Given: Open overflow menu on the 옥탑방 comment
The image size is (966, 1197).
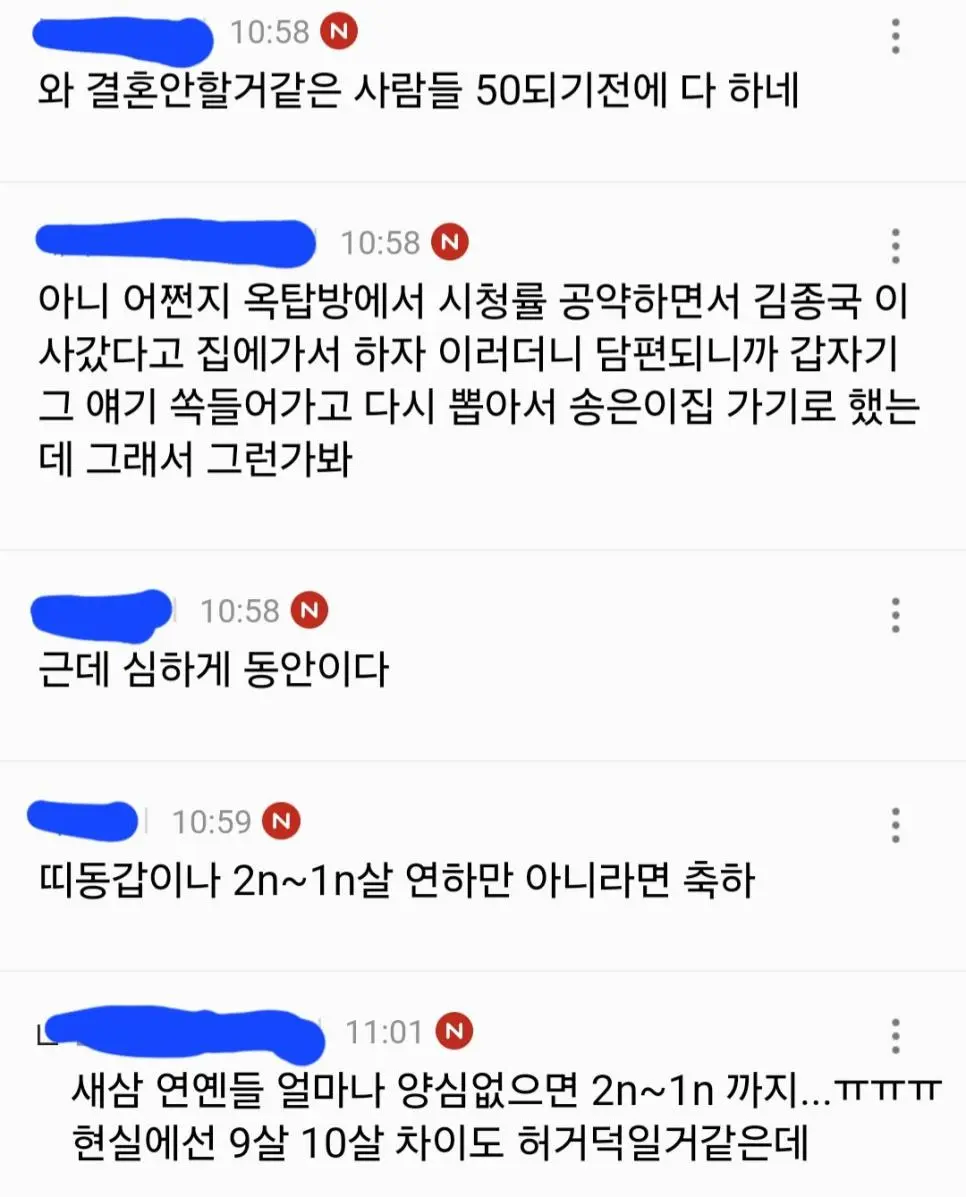Looking at the screenshot, I should (895, 246).
